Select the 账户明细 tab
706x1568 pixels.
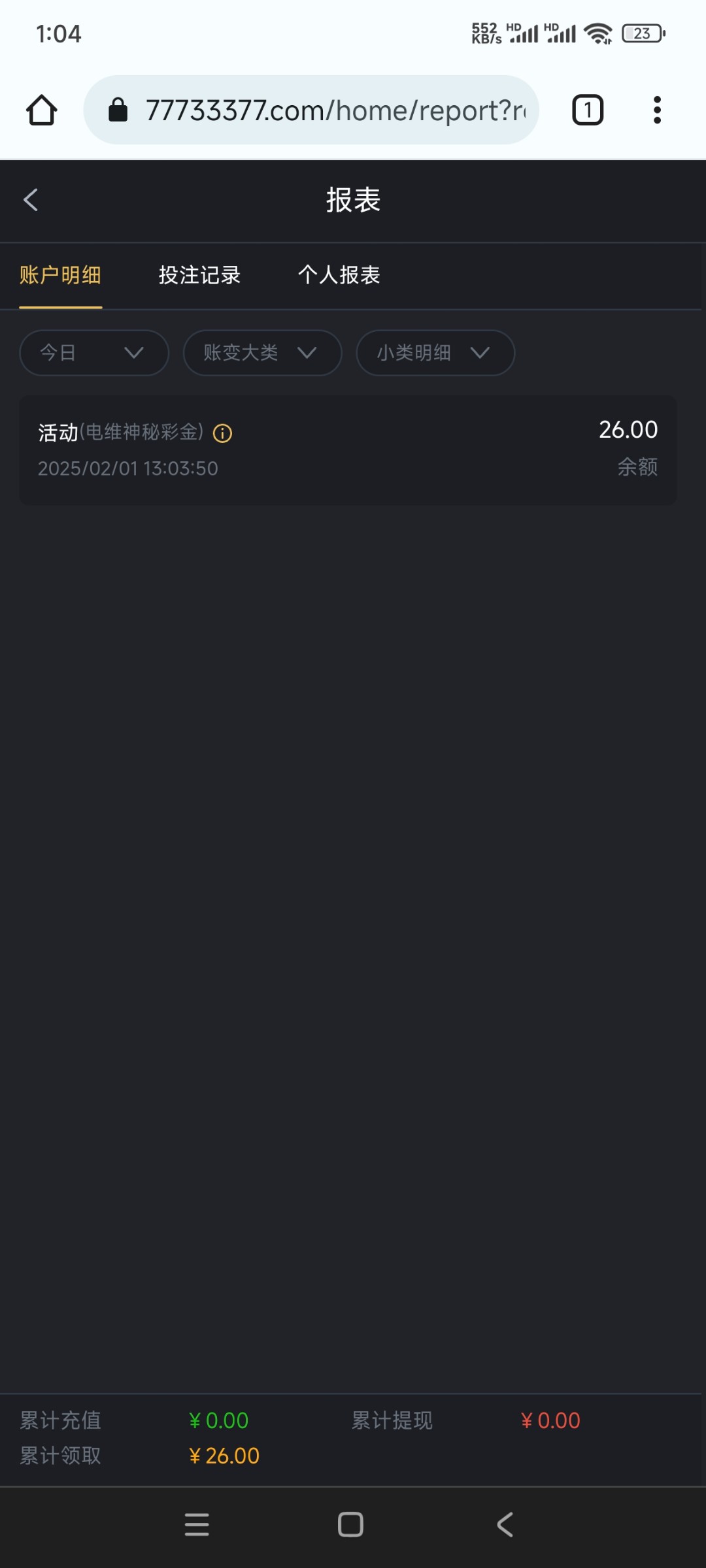60,275
